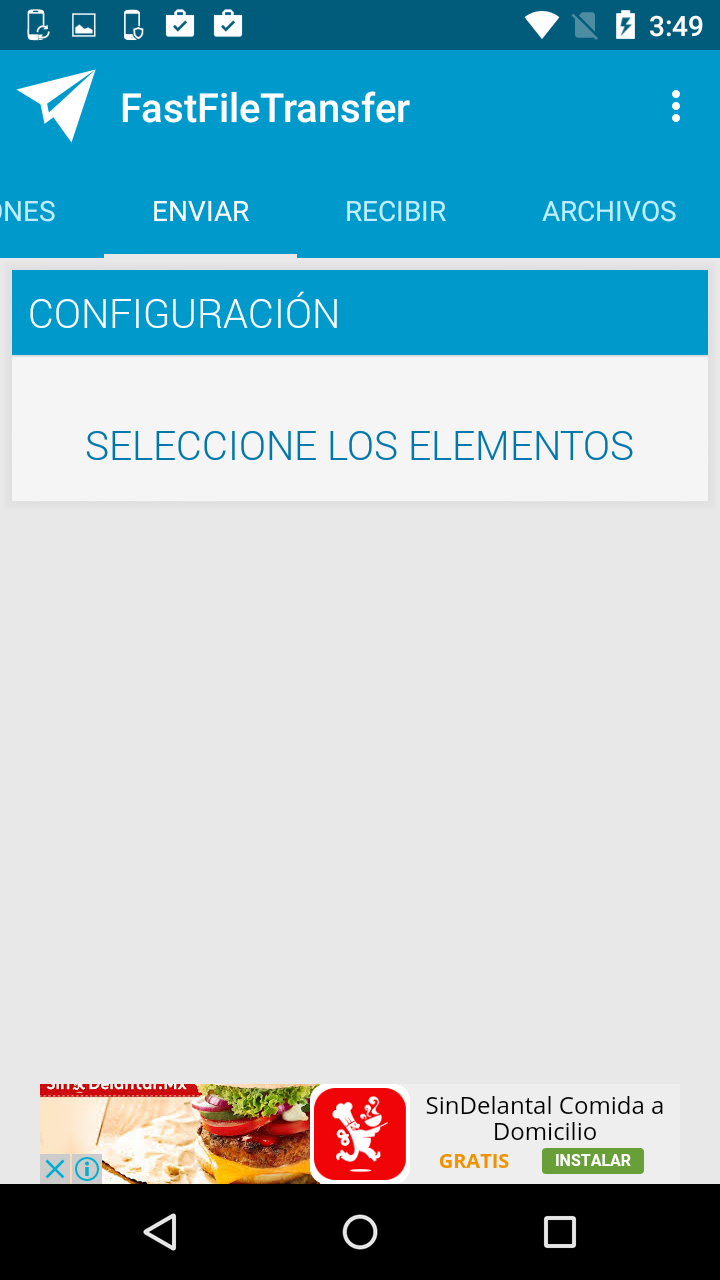This screenshot has width=720, height=1280.
Task: Switch to the Recibir tab
Action: pyautogui.click(x=395, y=212)
